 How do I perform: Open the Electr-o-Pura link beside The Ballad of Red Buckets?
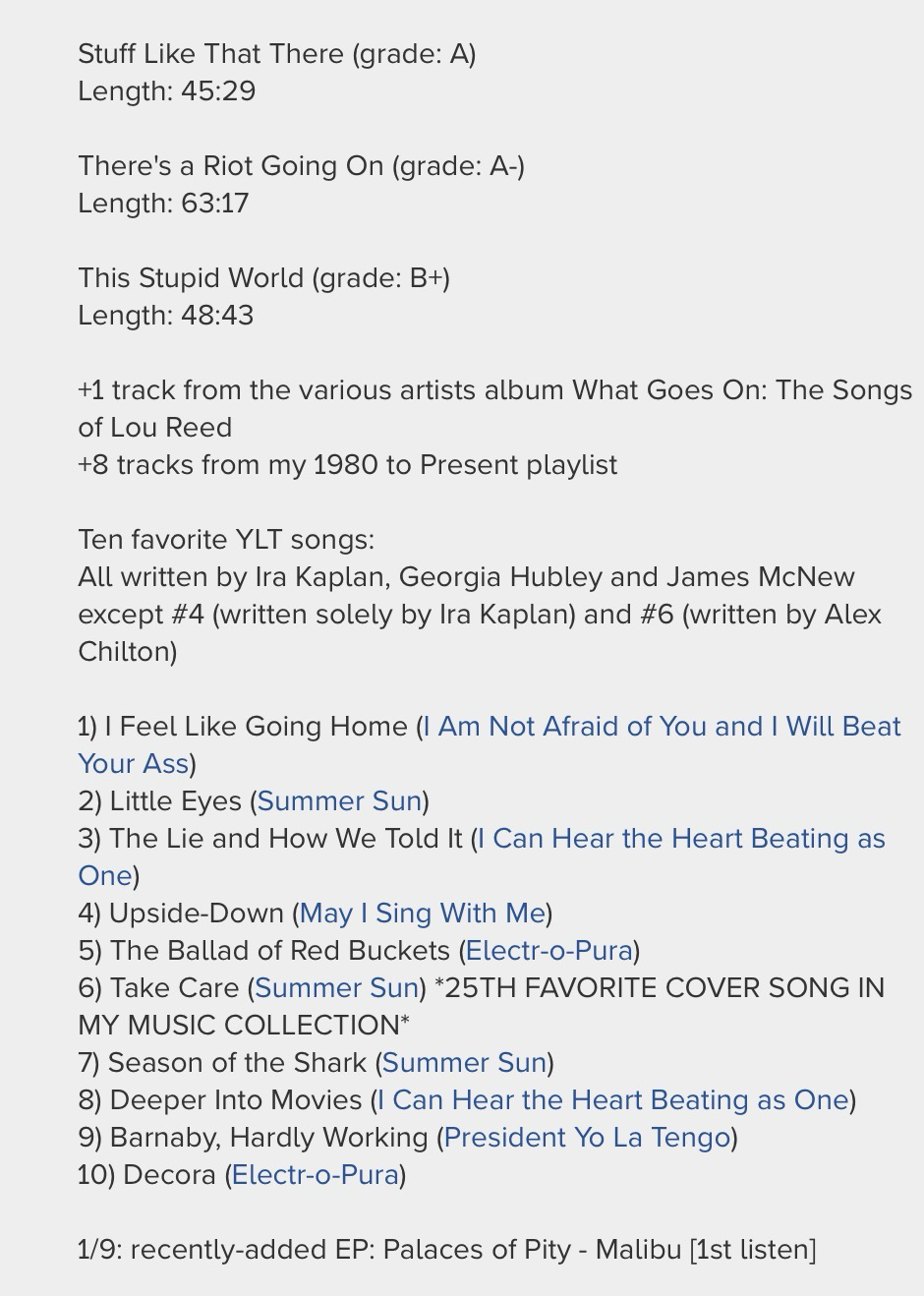point(549,951)
